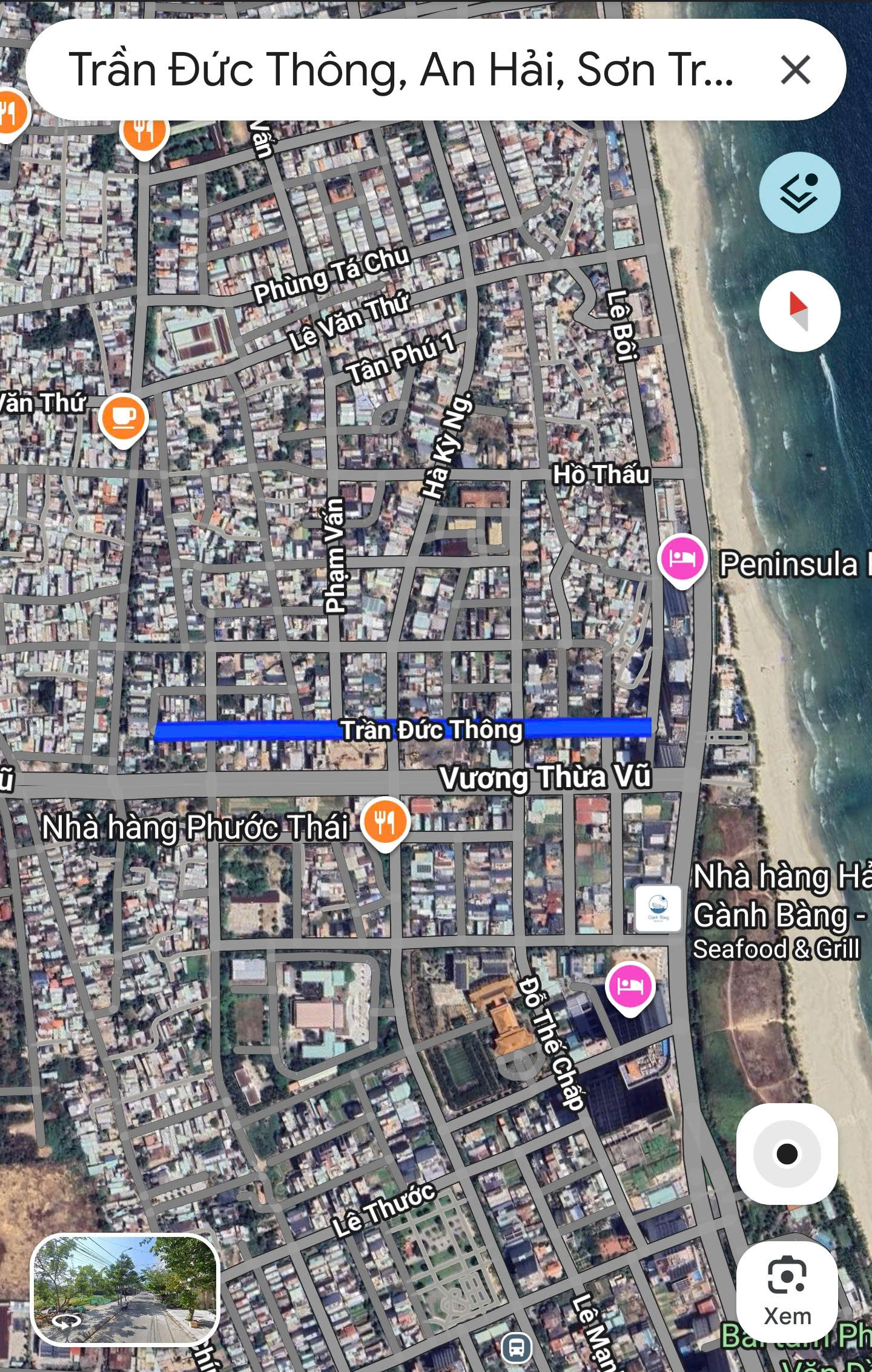Select the Nhà hàng Phước Thái restaurant pin
Viewport: 872px width, 1372px height.
tap(385, 822)
